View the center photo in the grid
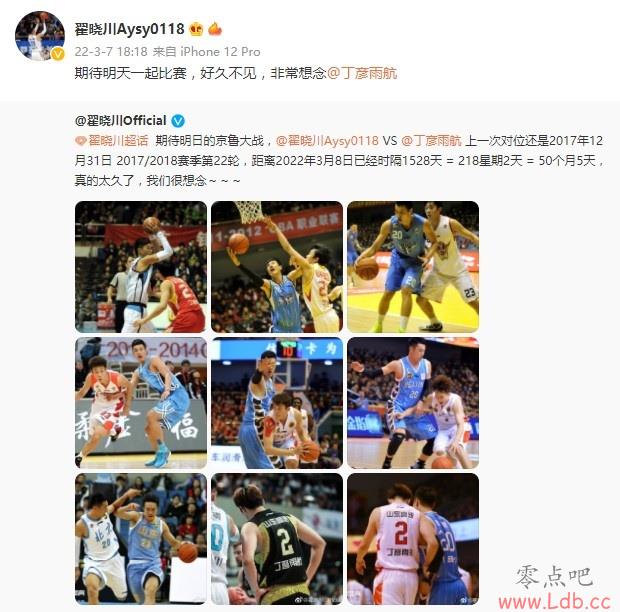The width and height of the screenshot is (620, 612). (277, 403)
